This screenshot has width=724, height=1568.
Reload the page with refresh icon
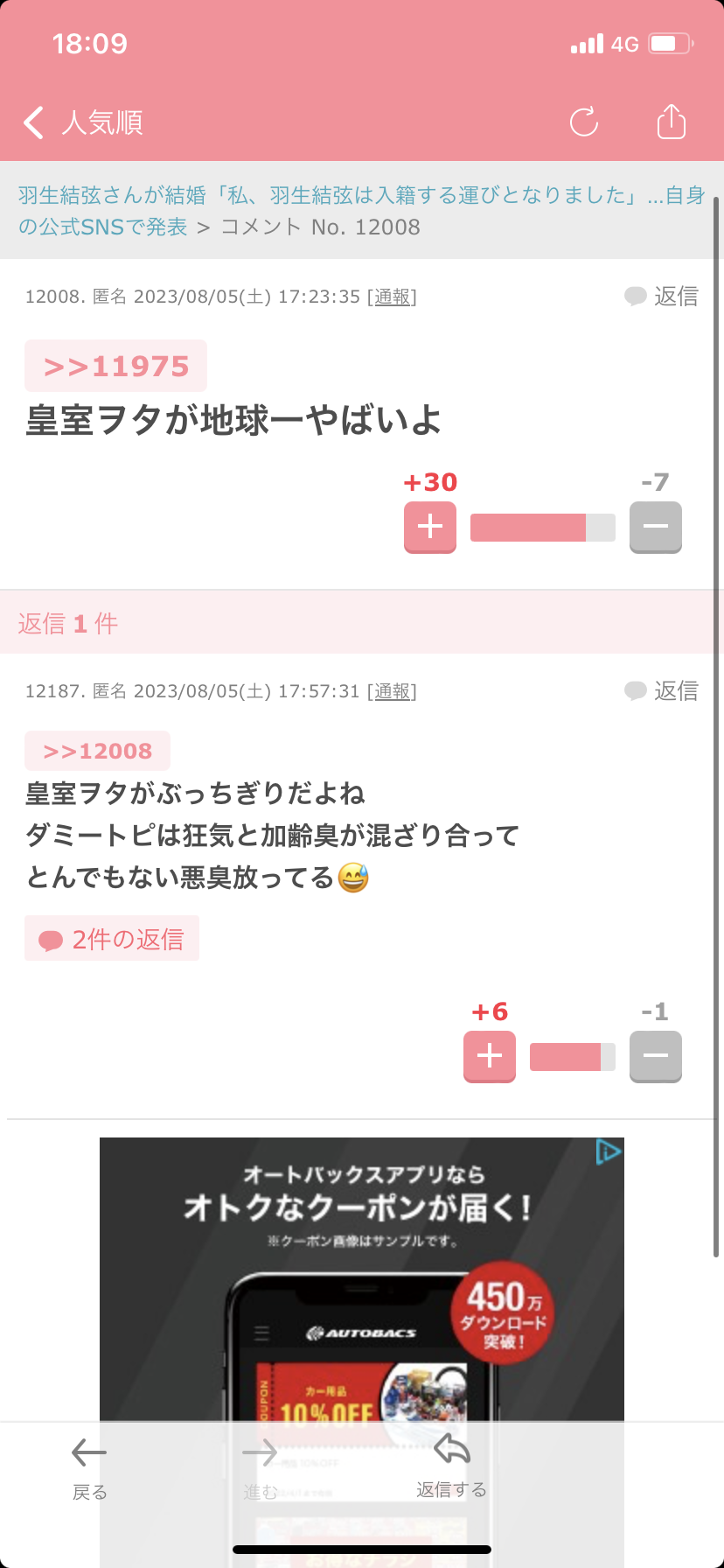(x=583, y=122)
